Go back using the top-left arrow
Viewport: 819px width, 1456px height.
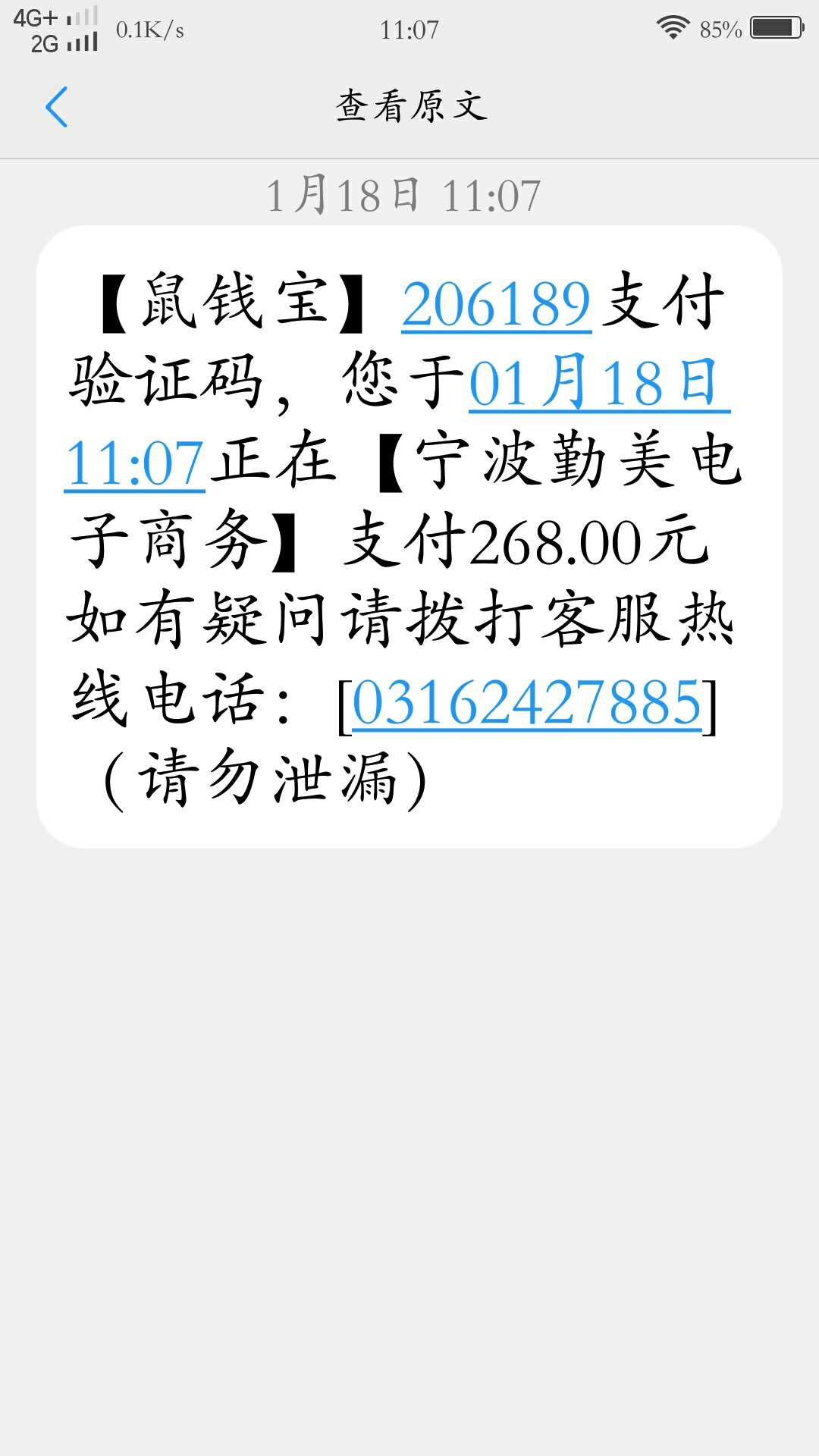click(x=57, y=107)
